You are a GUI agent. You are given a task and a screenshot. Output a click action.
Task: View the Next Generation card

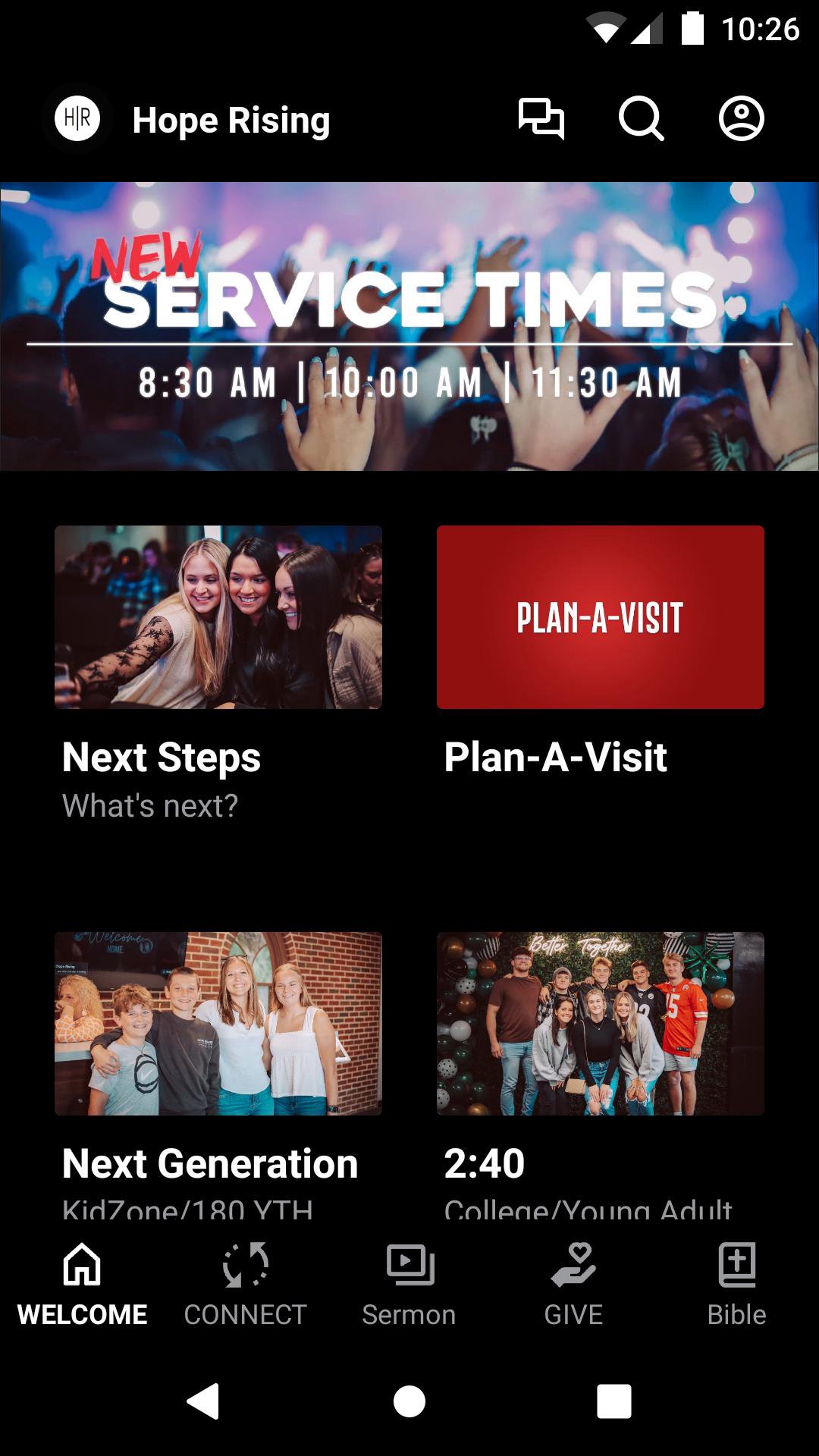218,1024
